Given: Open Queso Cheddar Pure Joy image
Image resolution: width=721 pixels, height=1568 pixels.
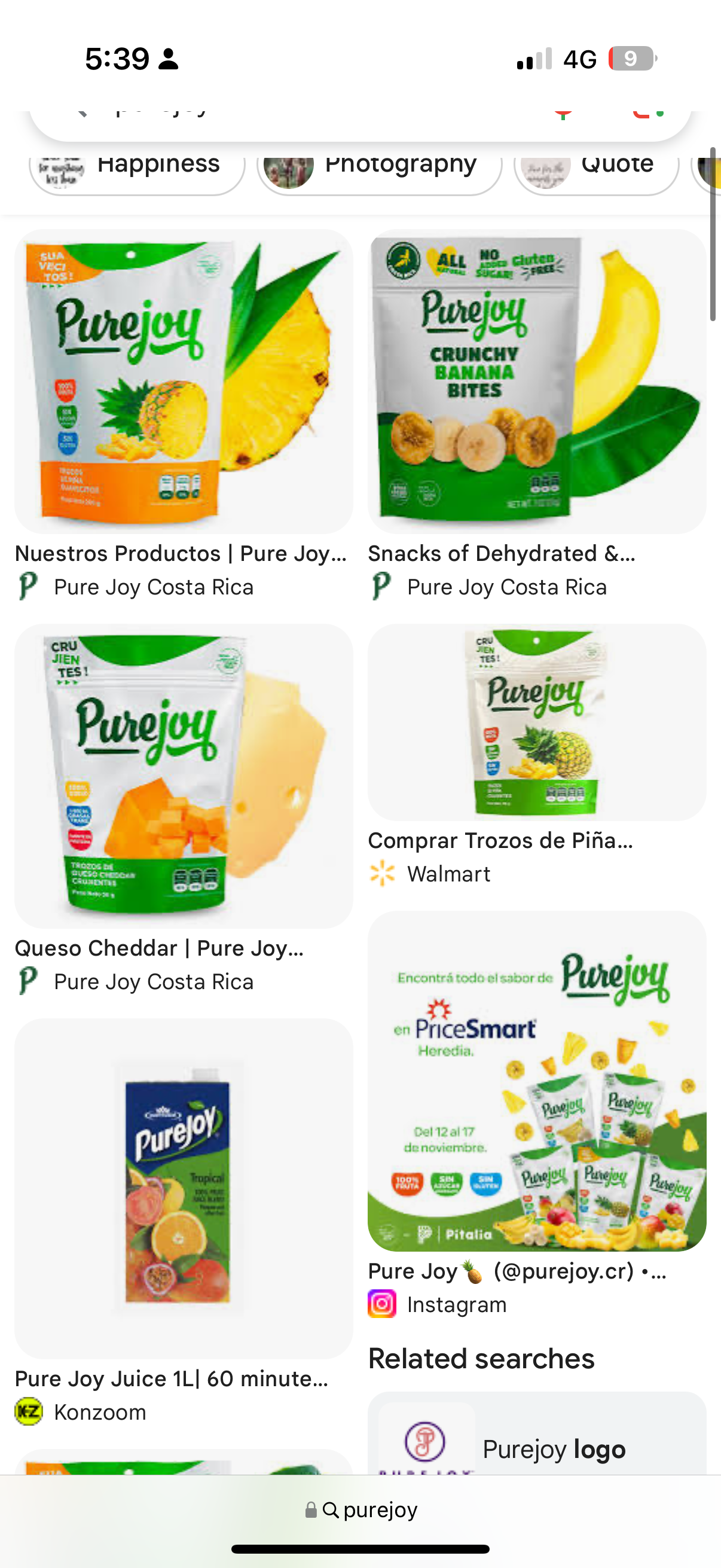Looking at the screenshot, I should tap(183, 776).
